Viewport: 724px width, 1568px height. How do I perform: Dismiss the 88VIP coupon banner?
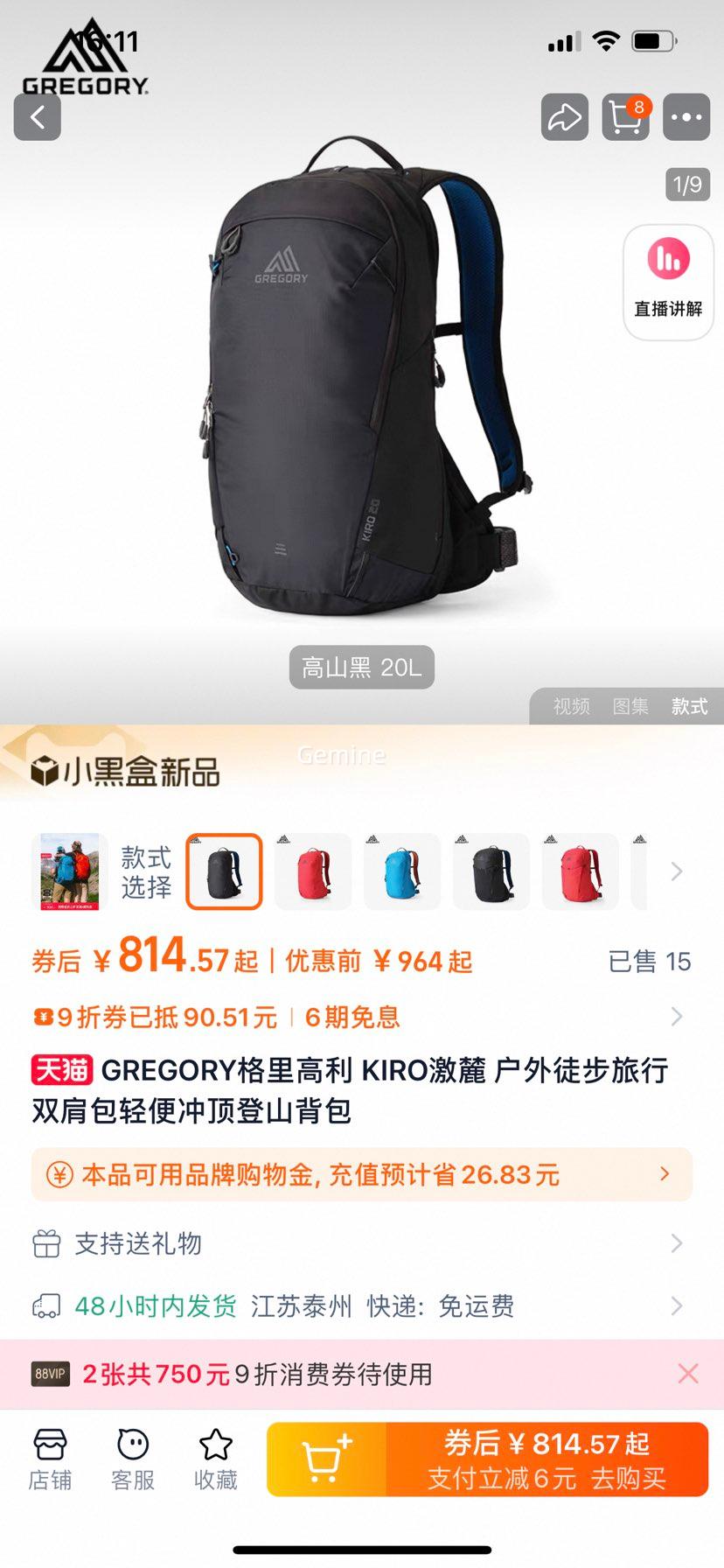tap(688, 1374)
